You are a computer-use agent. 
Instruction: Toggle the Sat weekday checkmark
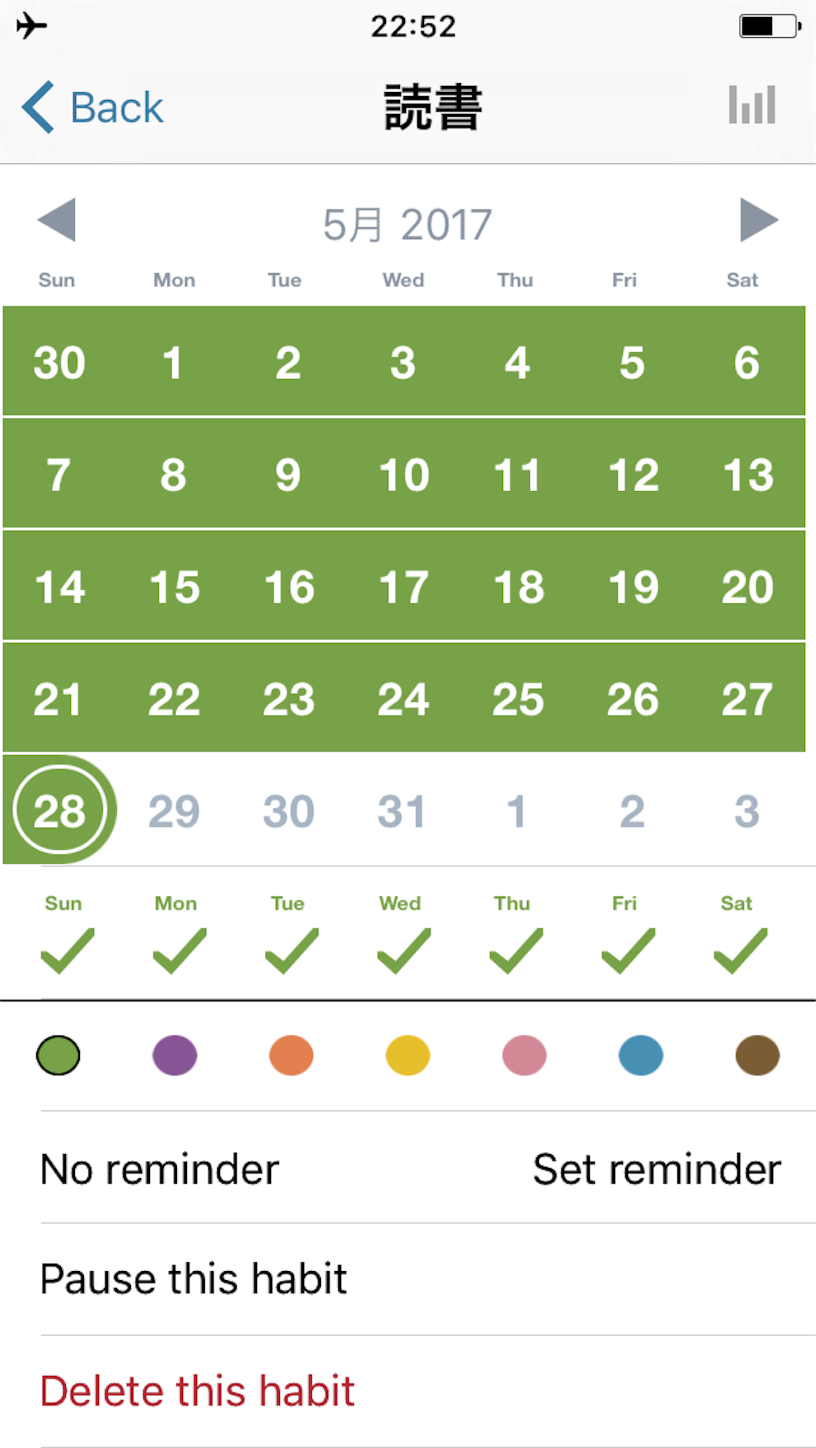[x=740, y=951]
